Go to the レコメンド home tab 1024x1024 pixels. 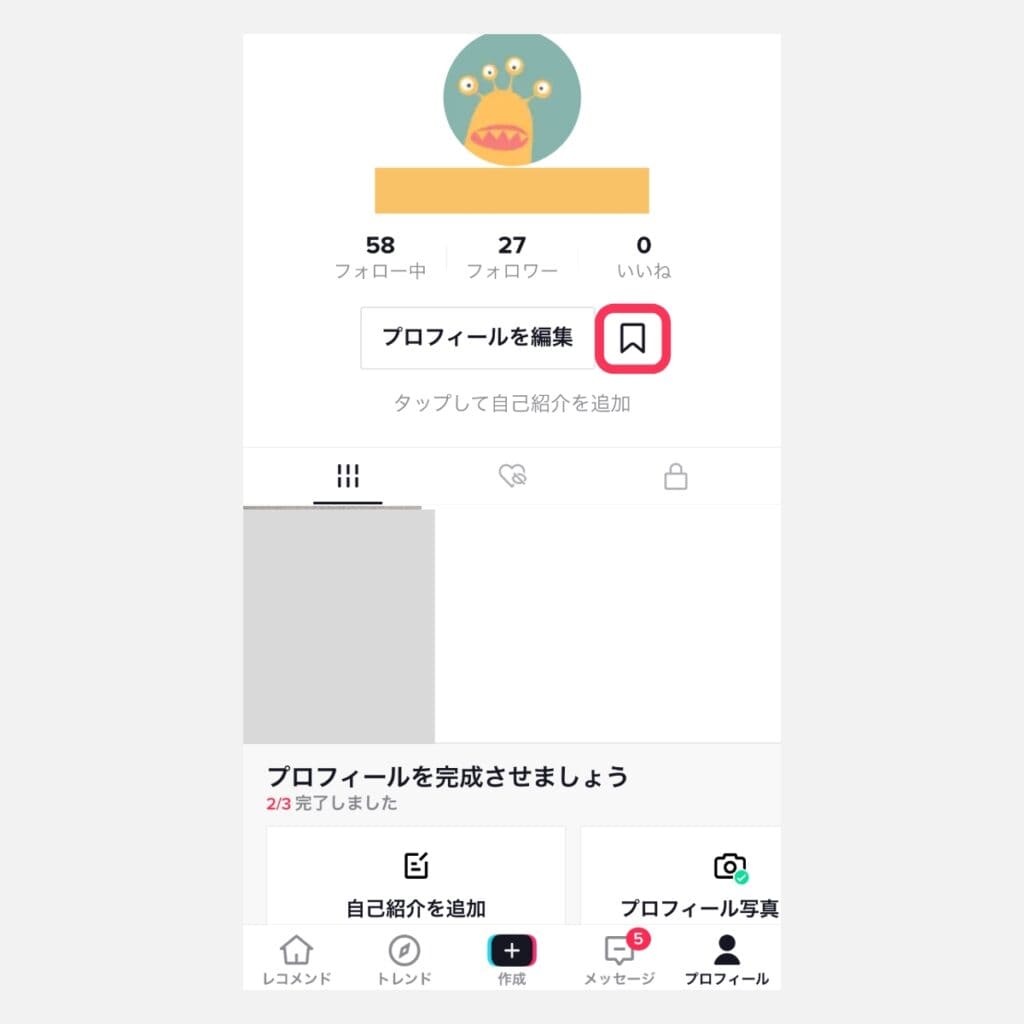pos(296,960)
